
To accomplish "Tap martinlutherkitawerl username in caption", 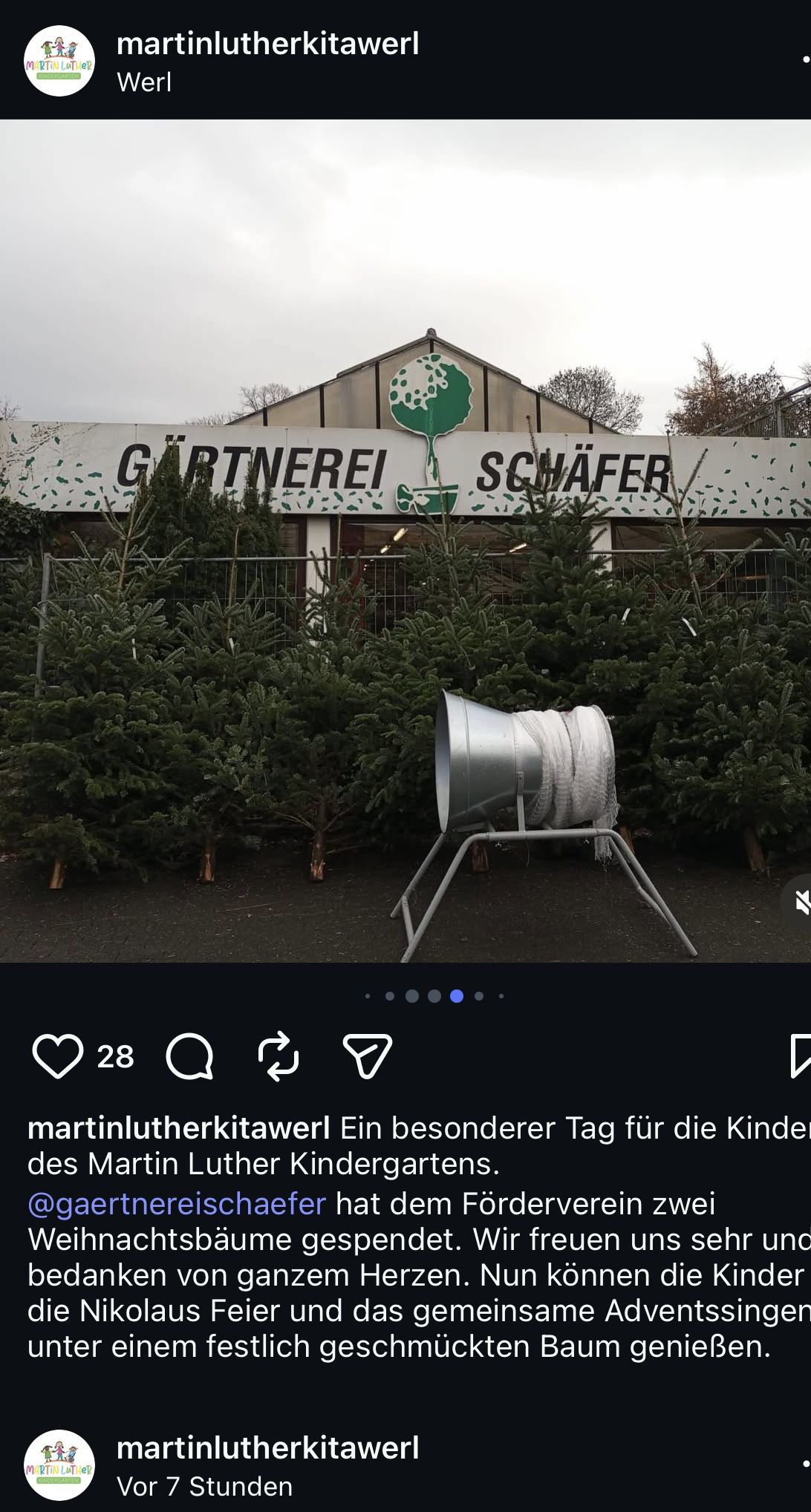I will tap(179, 1128).
